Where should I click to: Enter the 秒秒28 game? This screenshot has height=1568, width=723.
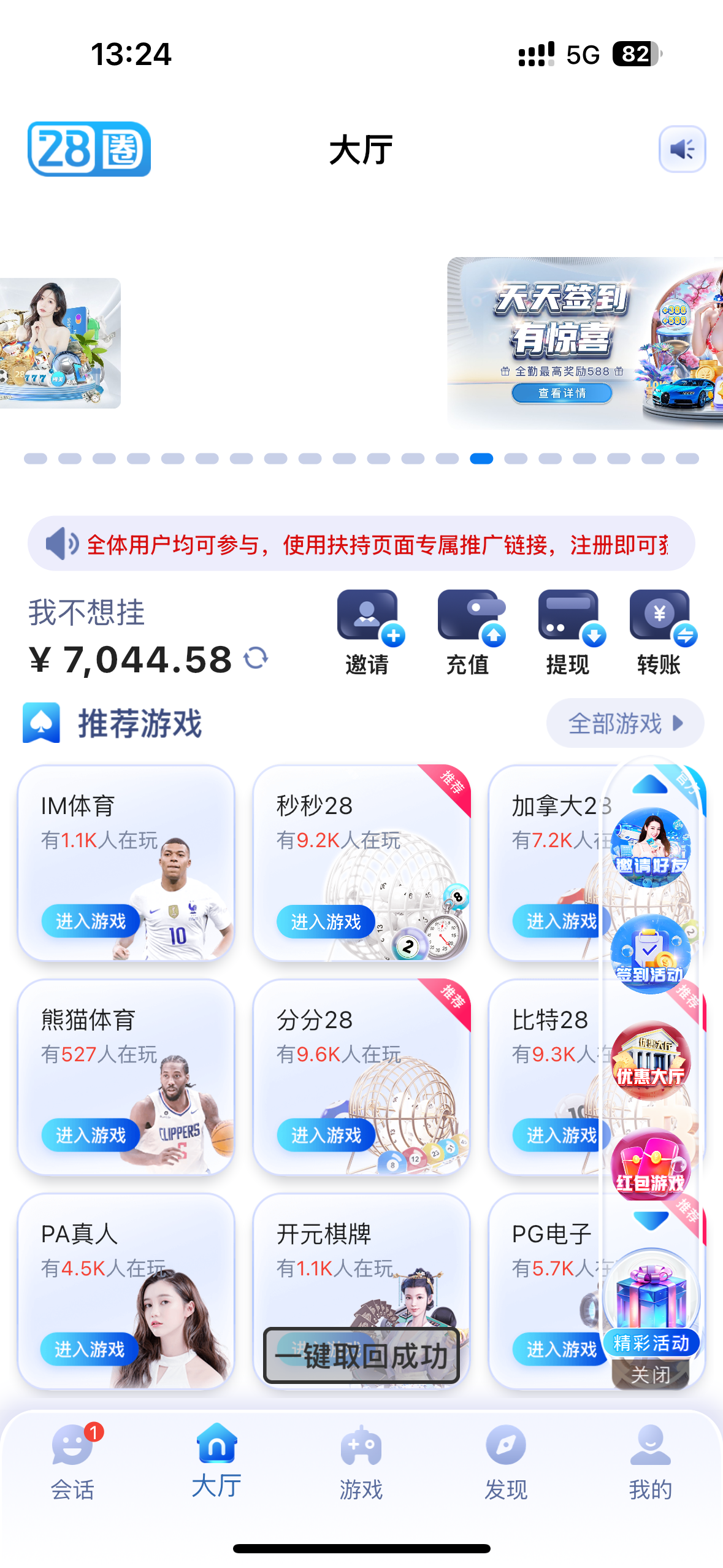326,921
